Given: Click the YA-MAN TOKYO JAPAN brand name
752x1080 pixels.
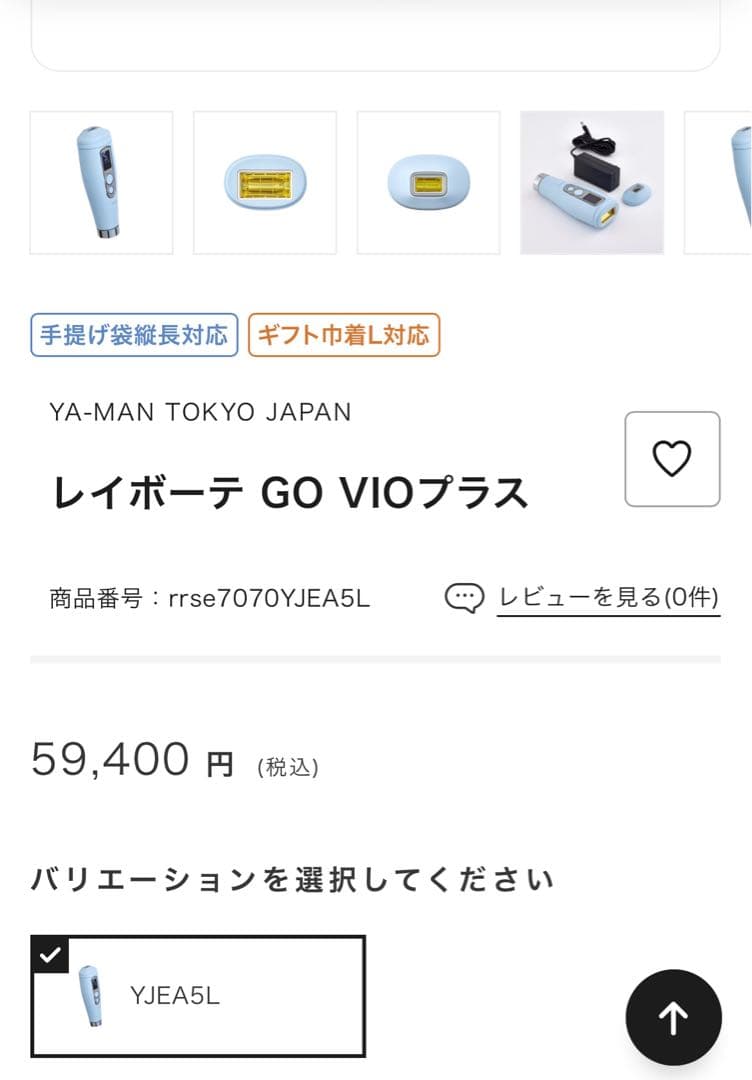Looking at the screenshot, I should click(x=199, y=412).
